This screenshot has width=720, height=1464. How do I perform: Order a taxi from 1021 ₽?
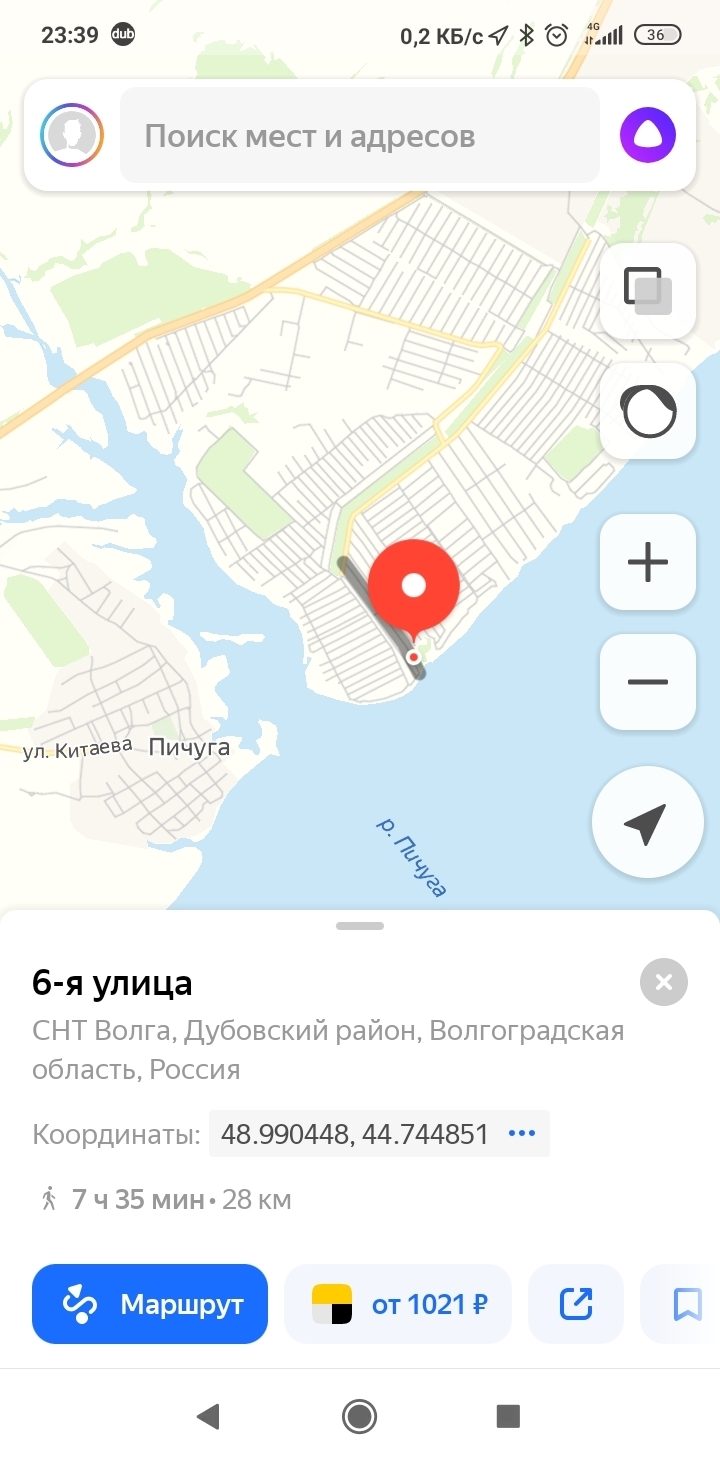(398, 1304)
